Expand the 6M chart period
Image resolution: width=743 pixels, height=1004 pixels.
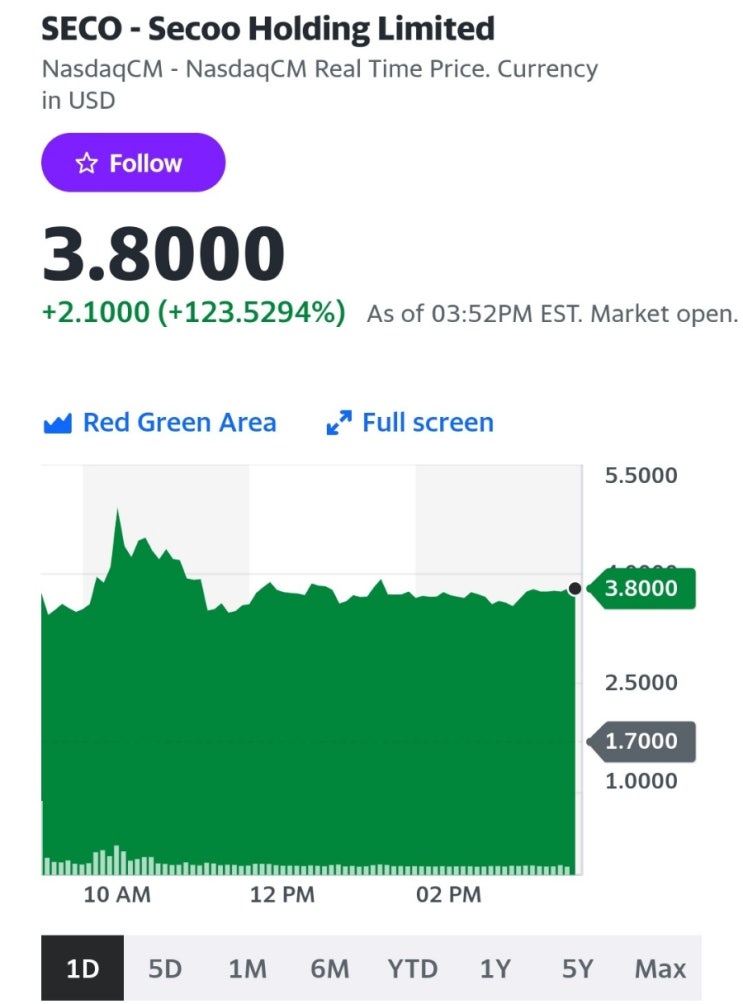coord(330,968)
